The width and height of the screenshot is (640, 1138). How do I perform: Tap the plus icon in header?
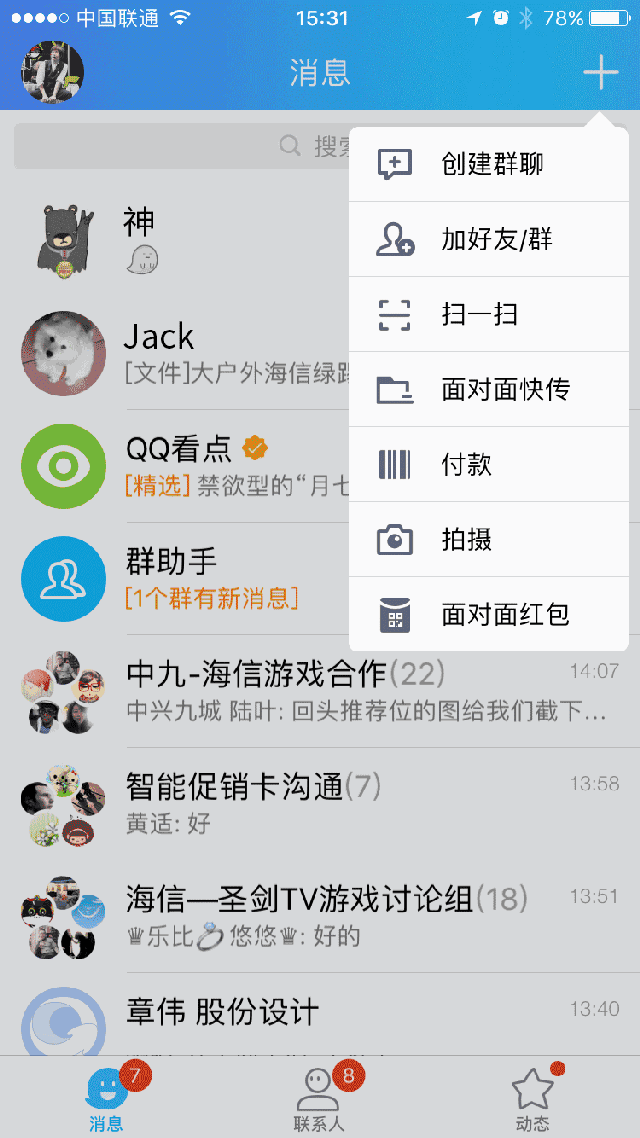(x=600, y=73)
